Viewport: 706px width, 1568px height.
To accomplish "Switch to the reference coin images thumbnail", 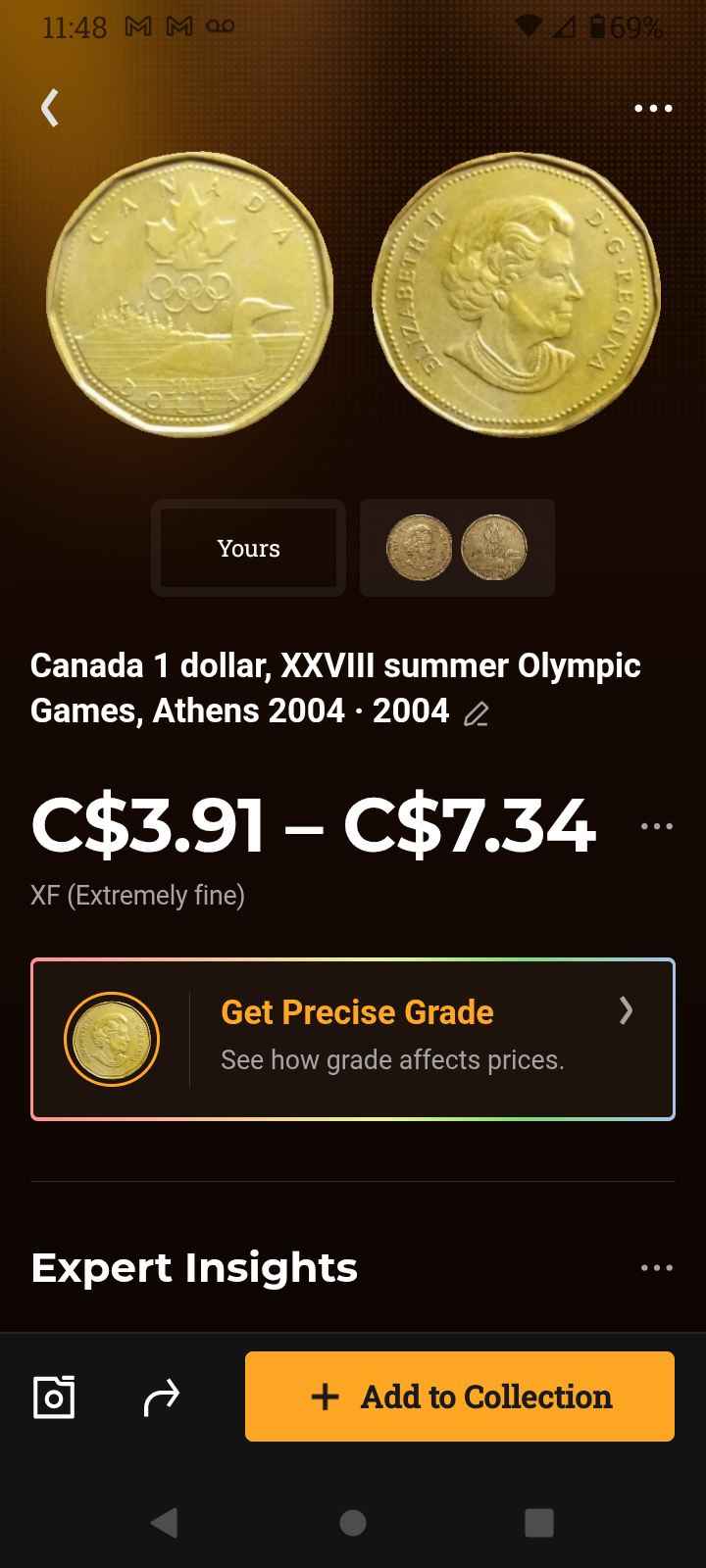I will (x=457, y=548).
